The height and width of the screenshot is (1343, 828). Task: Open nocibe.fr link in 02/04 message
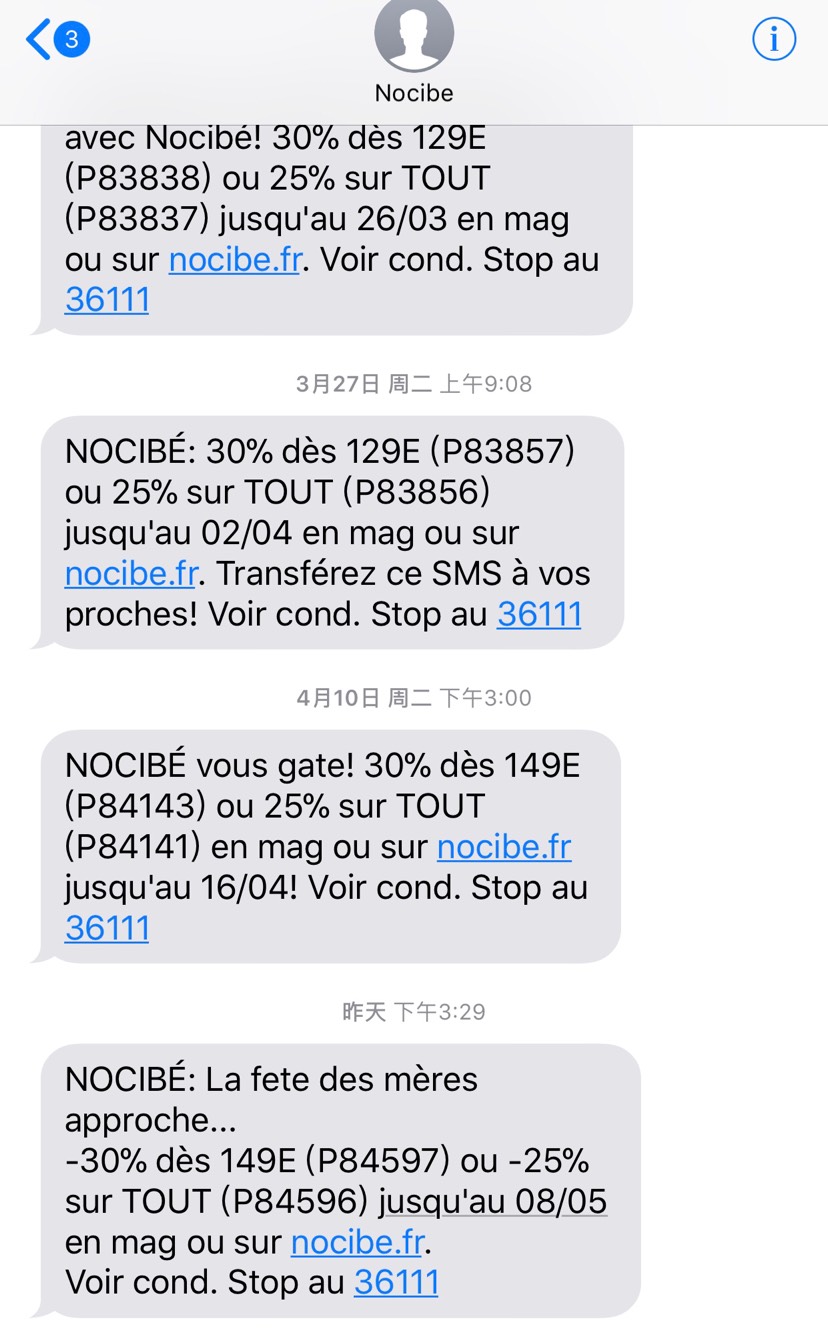[x=131, y=574]
